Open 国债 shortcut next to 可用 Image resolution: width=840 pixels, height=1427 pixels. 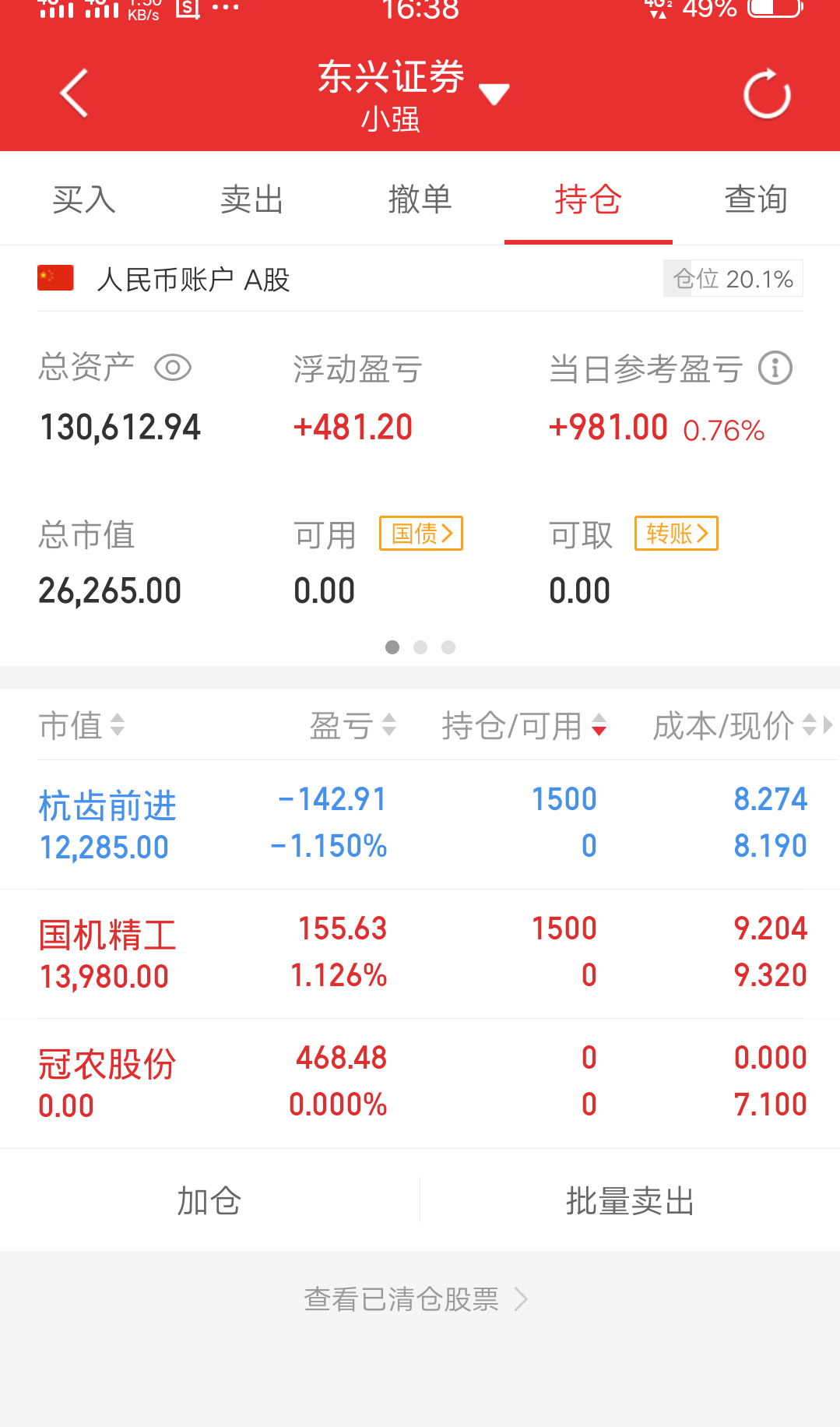420,534
